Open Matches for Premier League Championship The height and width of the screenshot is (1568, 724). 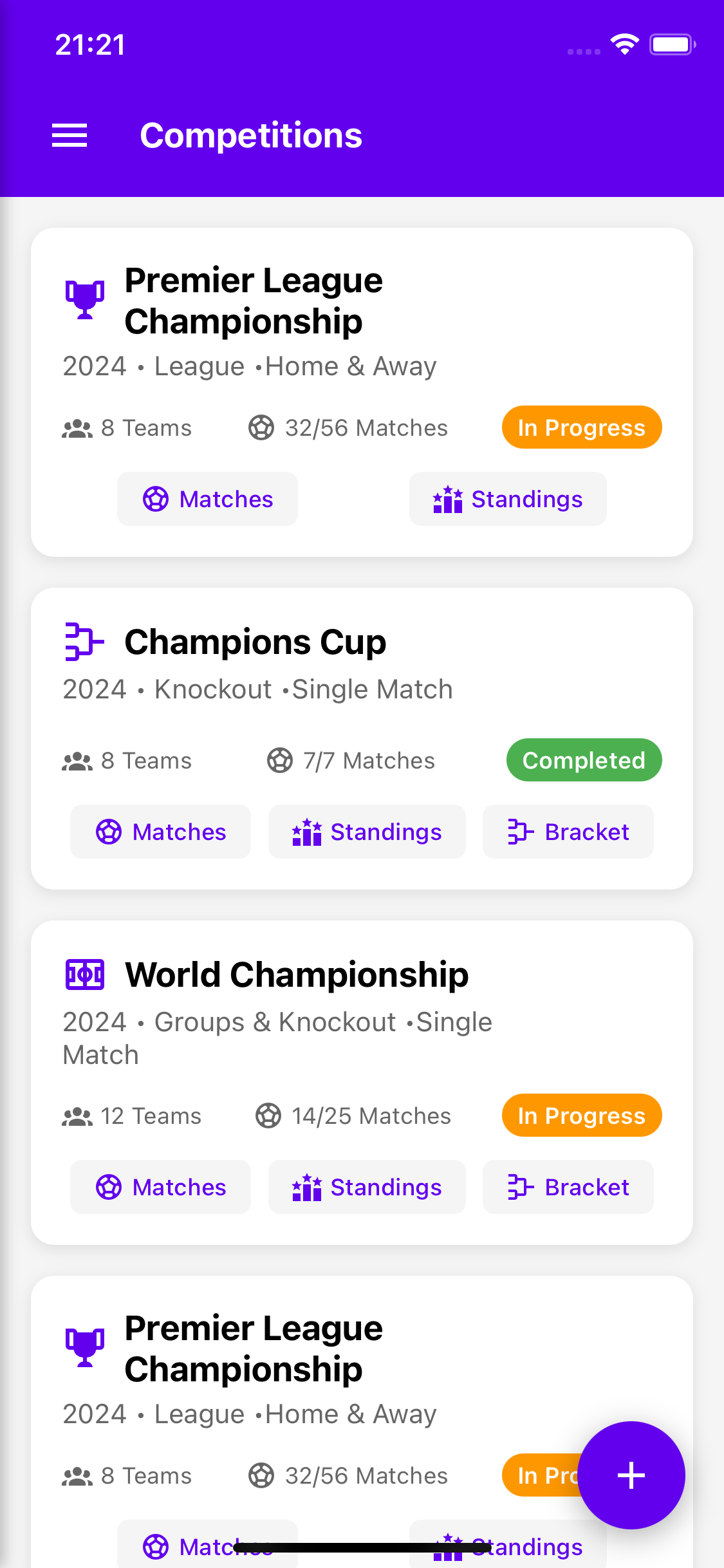207,498
